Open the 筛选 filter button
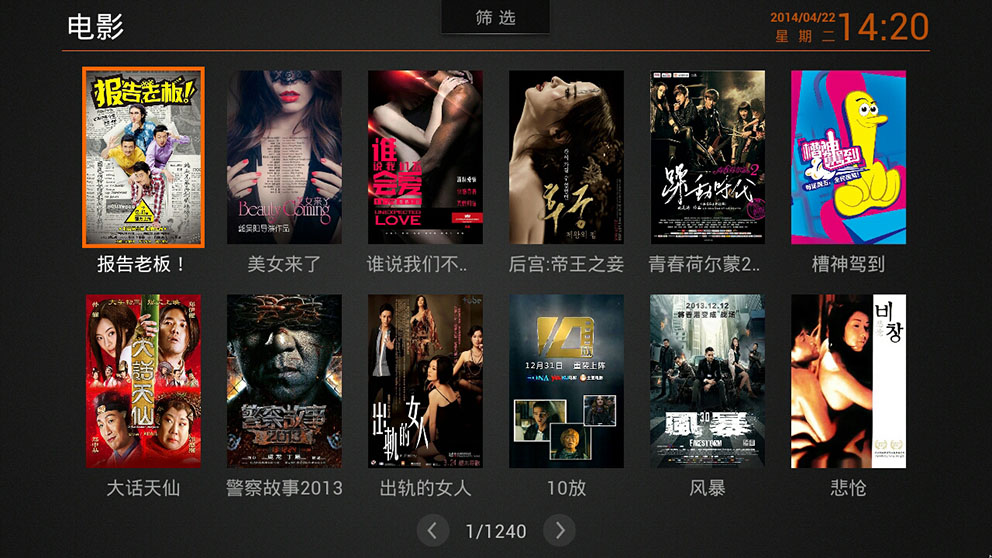The image size is (992, 558). pyautogui.click(x=495, y=18)
